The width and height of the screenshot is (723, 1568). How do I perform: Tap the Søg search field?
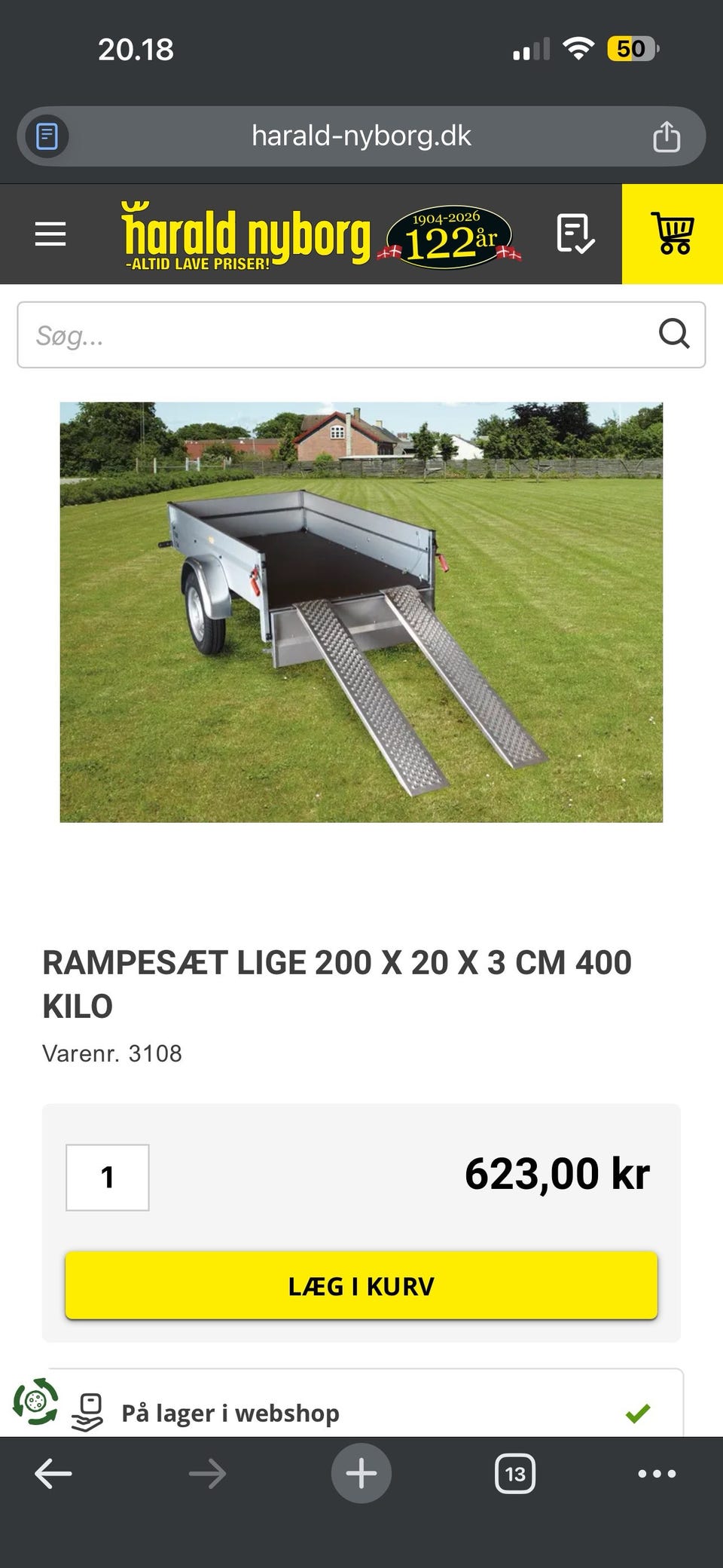pos(331,335)
